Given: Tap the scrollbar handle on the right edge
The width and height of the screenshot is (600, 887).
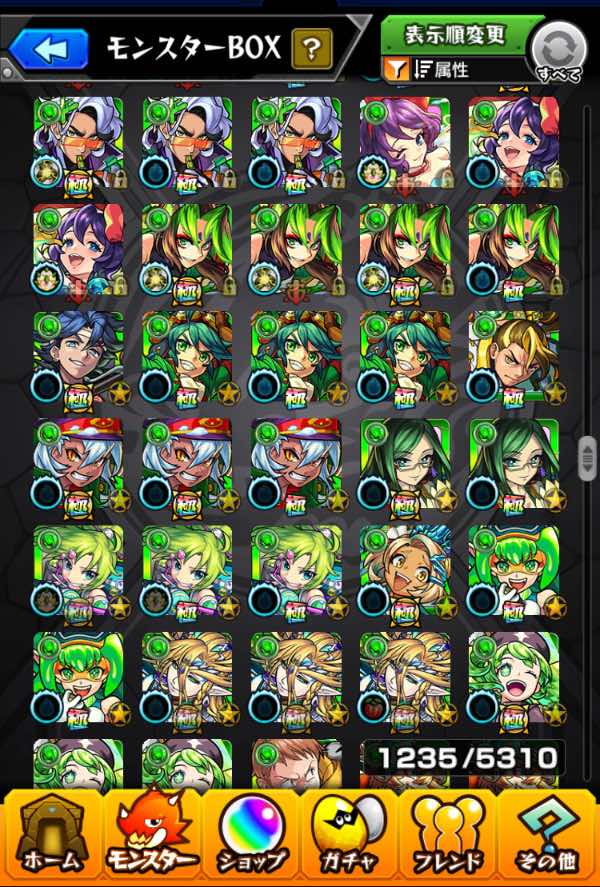Looking at the screenshot, I should tap(585, 458).
